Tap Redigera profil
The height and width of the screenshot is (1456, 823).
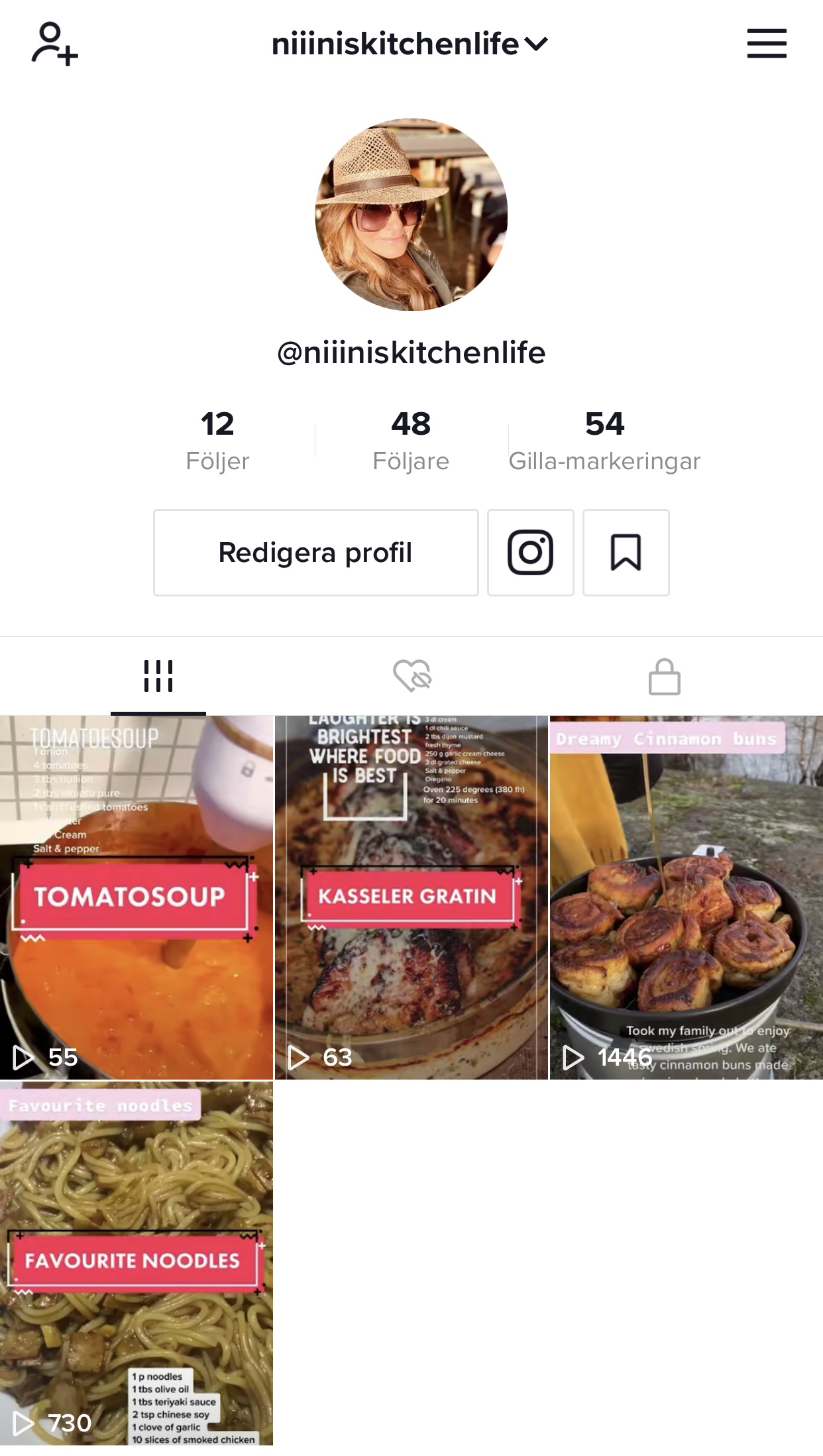[x=315, y=553]
